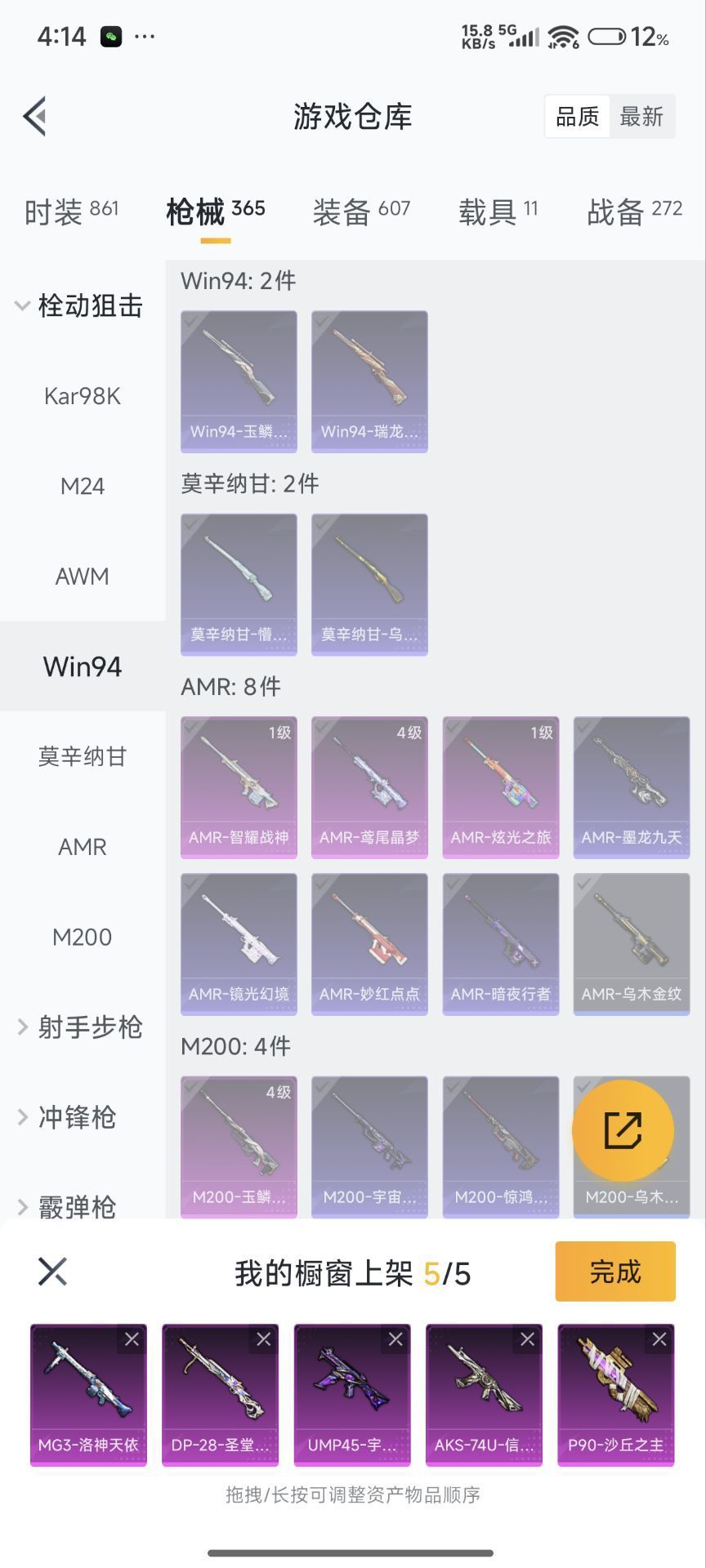This screenshot has height=1568, width=706.
Task: Open the 载具 tab
Action: [498, 212]
